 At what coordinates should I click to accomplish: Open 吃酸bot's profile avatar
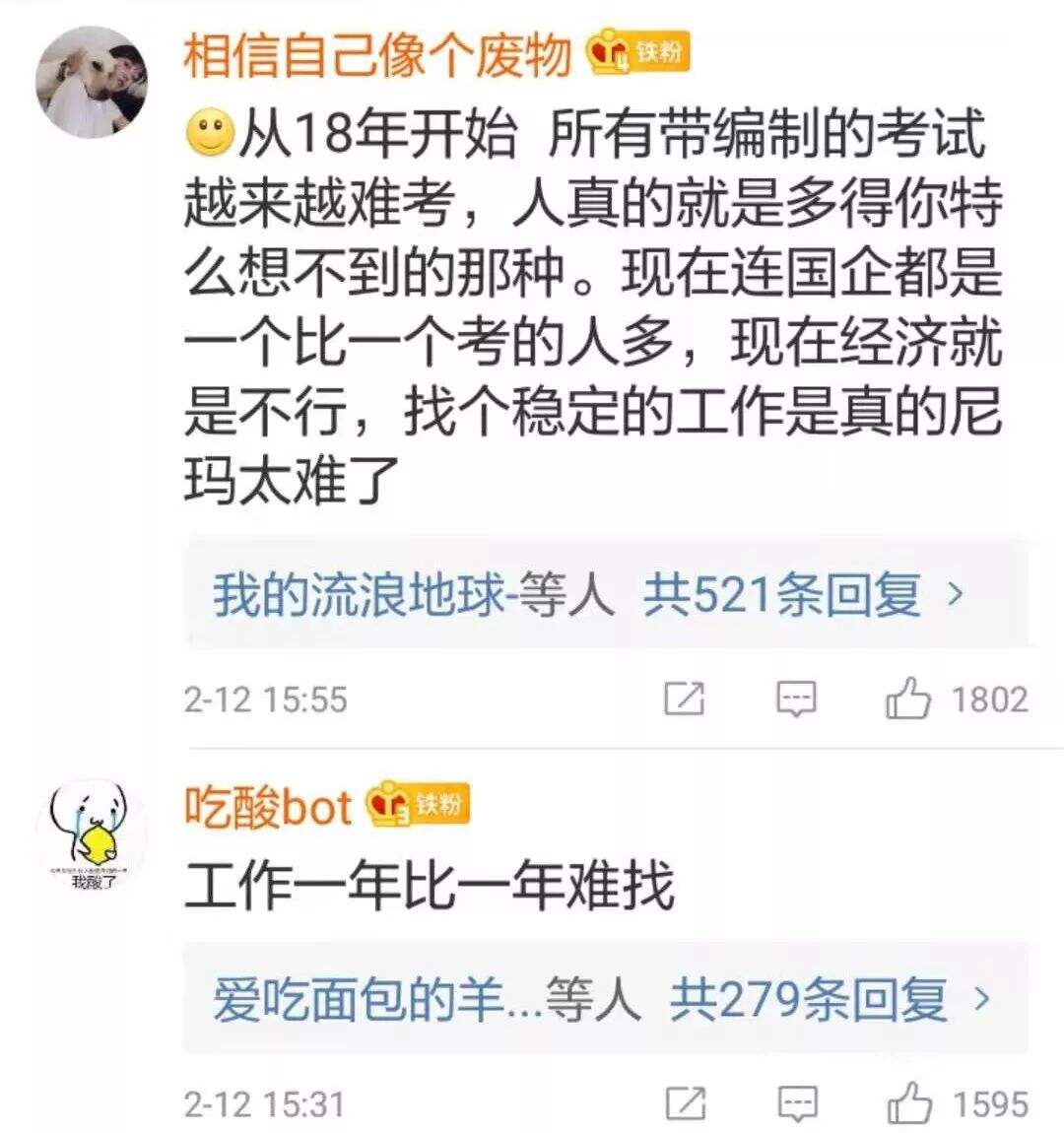[91, 835]
